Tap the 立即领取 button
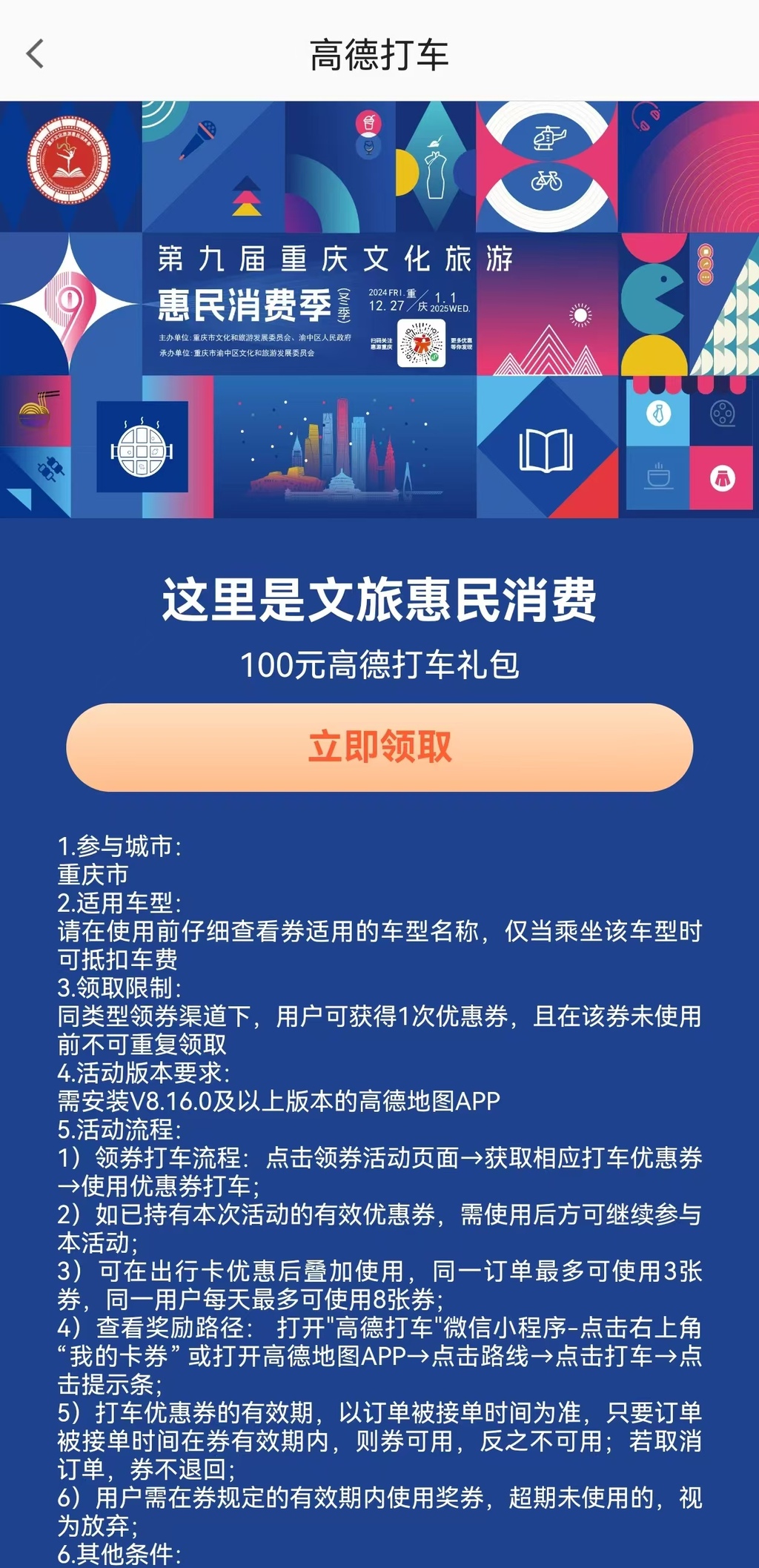The width and height of the screenshot is (759, 1568). tap(379, 747)
